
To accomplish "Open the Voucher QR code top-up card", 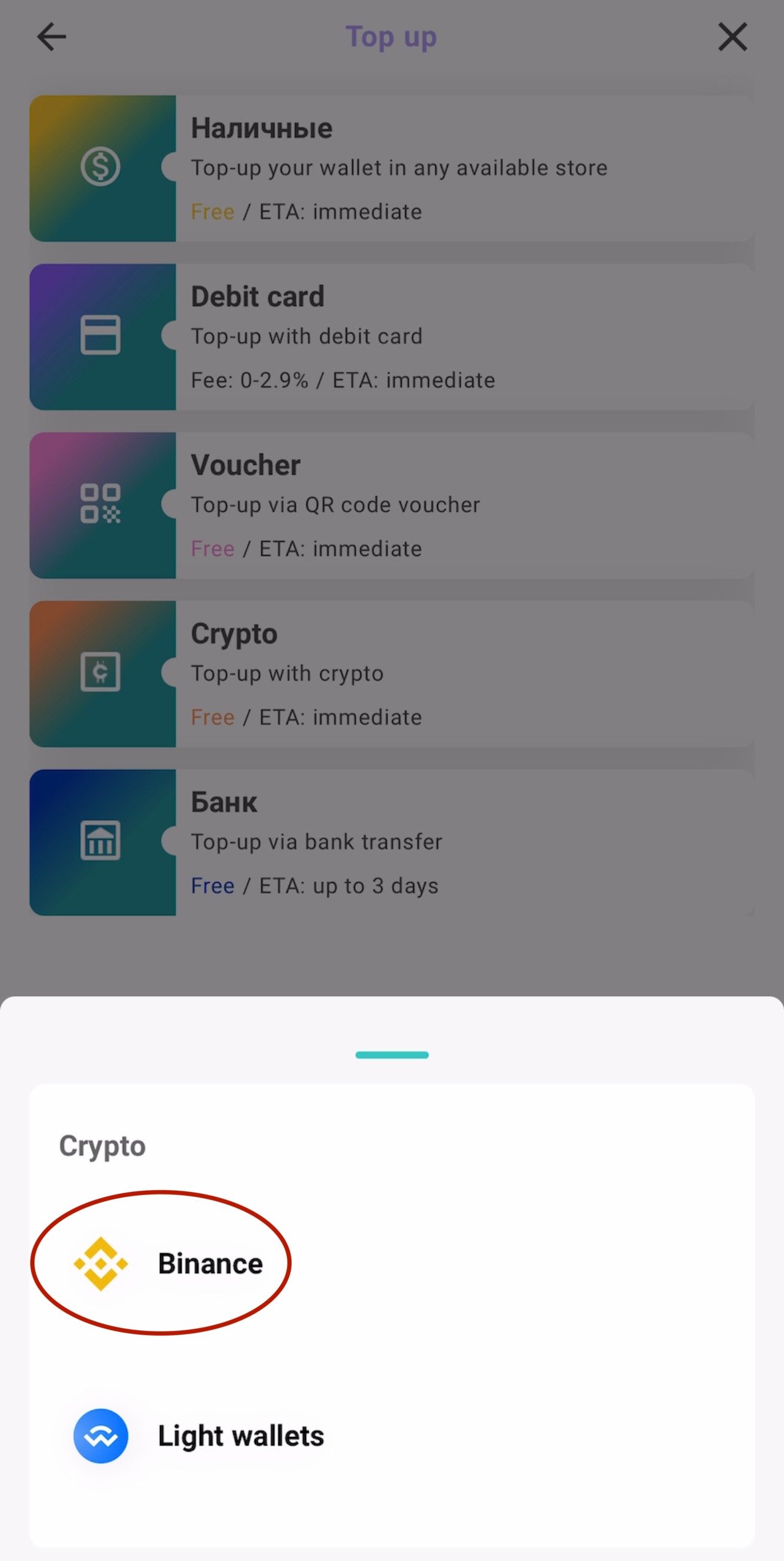I will tap(391, 505).
